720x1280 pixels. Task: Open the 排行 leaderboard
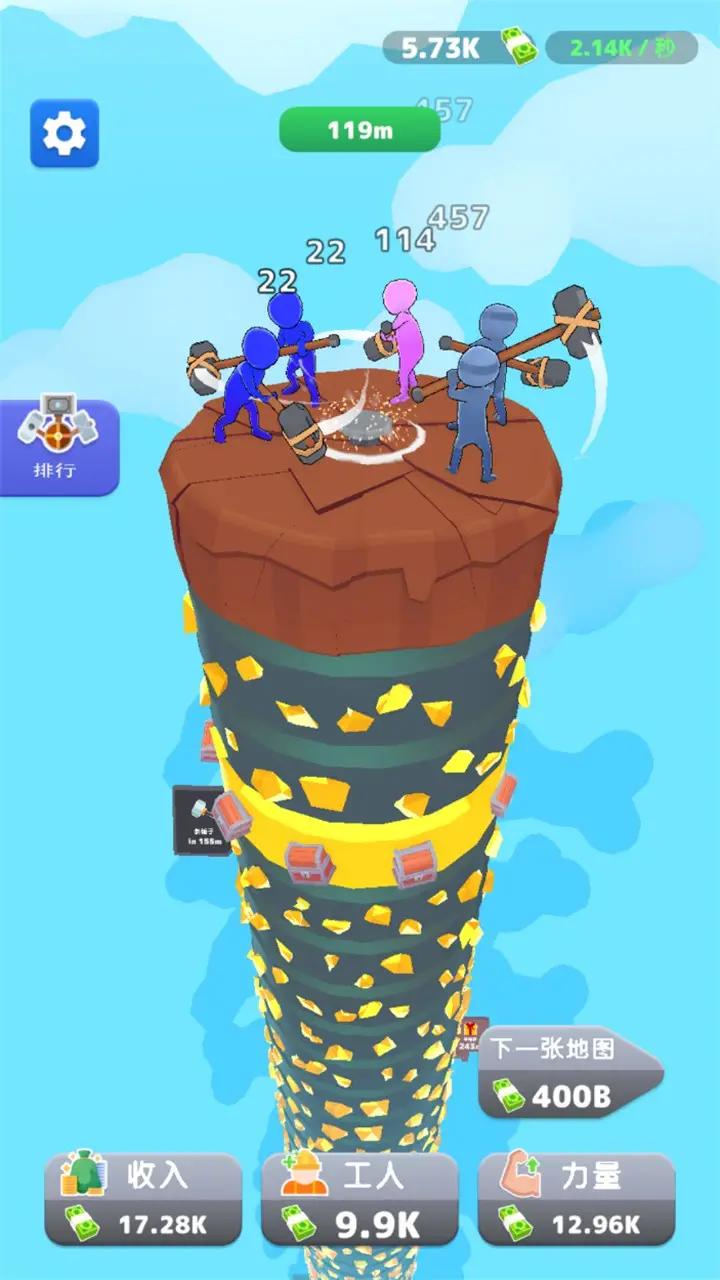(58, 447)
